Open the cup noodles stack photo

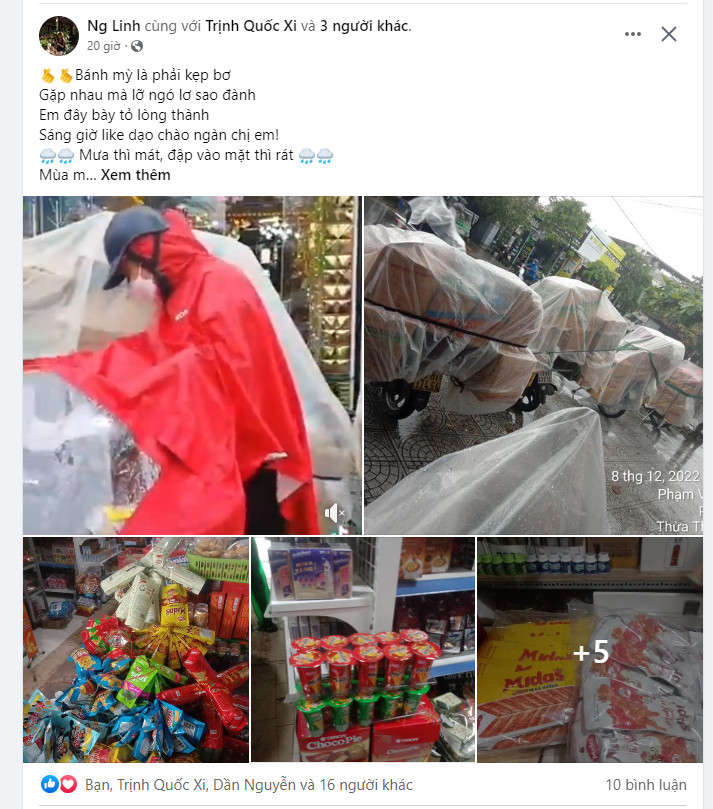coord(363,650)
